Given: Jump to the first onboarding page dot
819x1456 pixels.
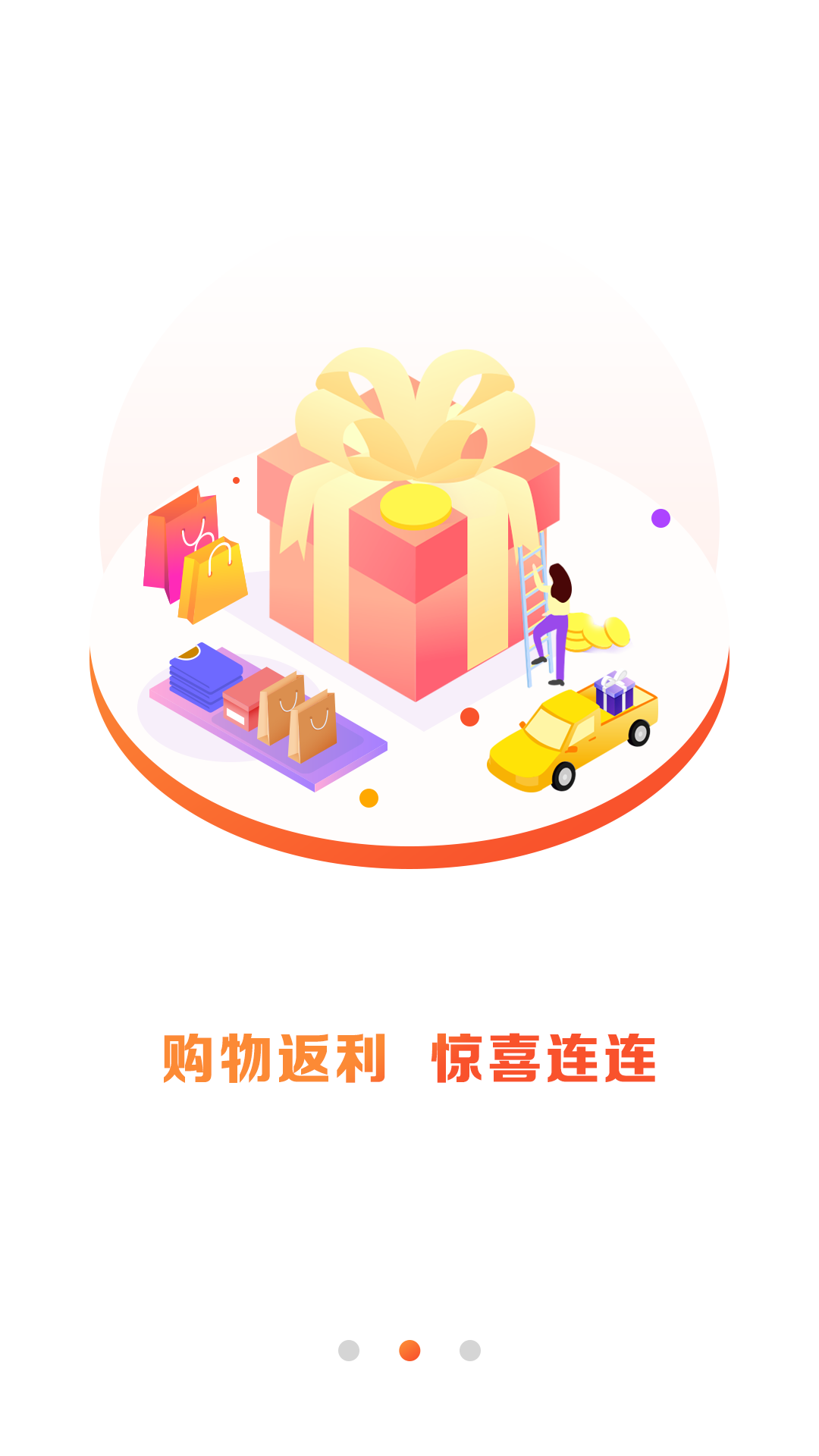Looking at the screenshot, I should coord(349,1351).
